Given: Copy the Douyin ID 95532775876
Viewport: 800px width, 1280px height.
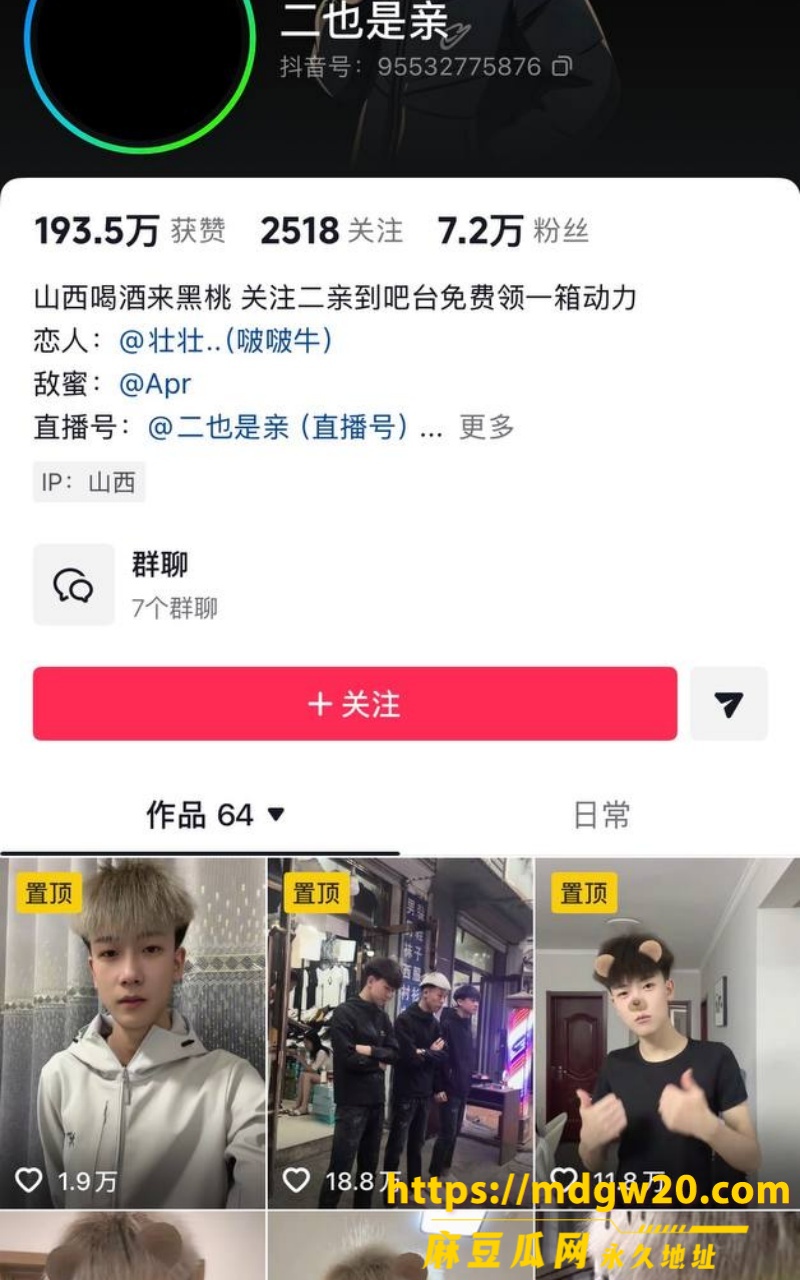Looking at the screenshot, I should (562, 67).
